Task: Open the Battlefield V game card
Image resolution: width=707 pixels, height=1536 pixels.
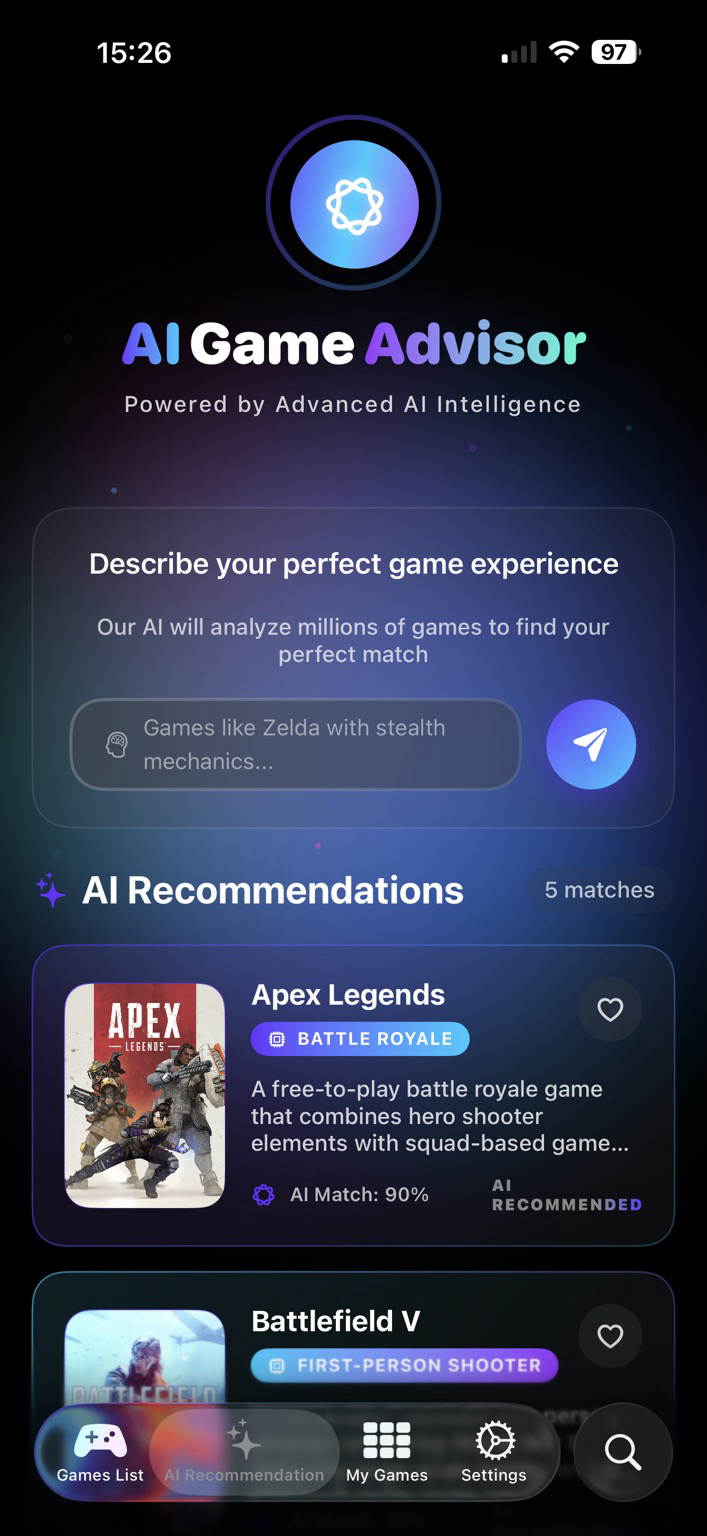Action: click(353, 1340)
